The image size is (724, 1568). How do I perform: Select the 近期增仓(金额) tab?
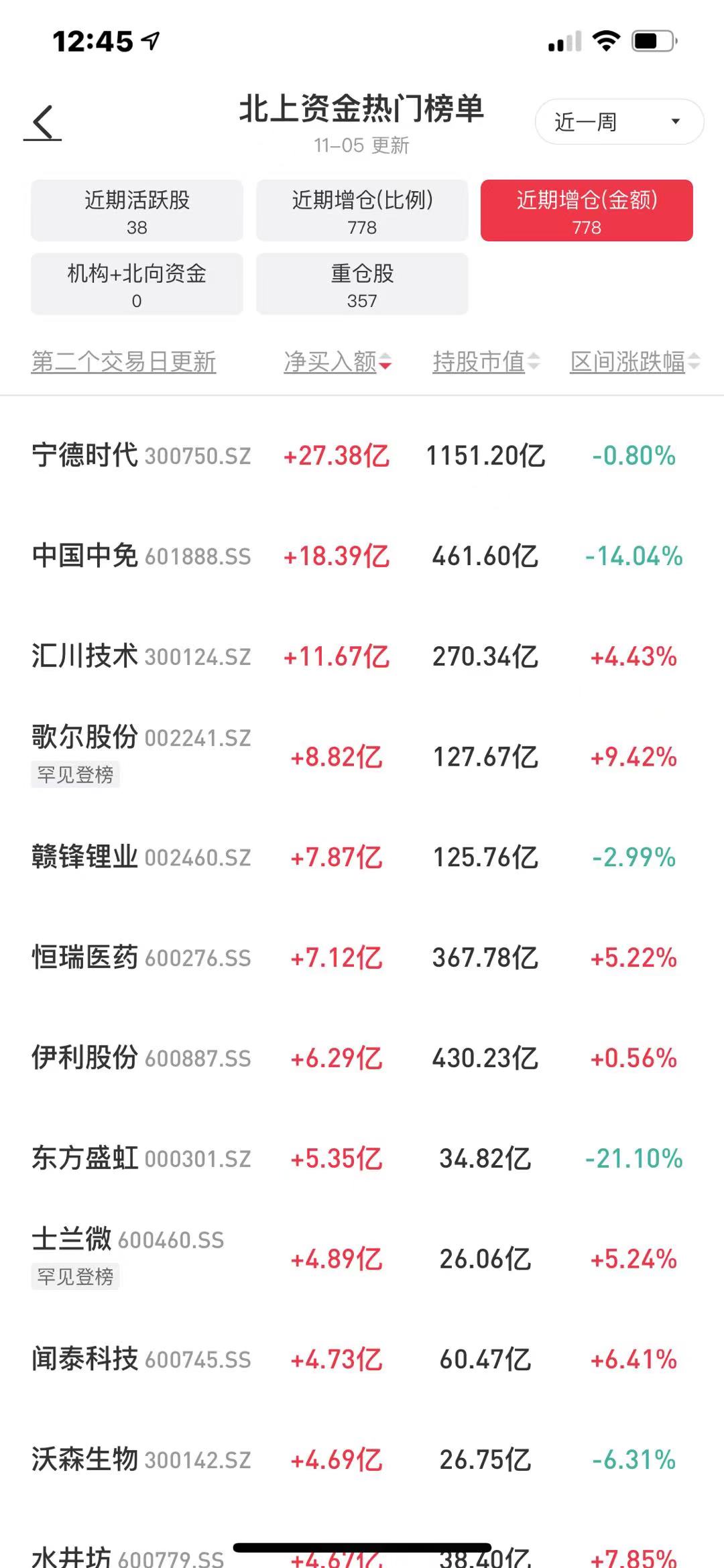pos(587,210)
